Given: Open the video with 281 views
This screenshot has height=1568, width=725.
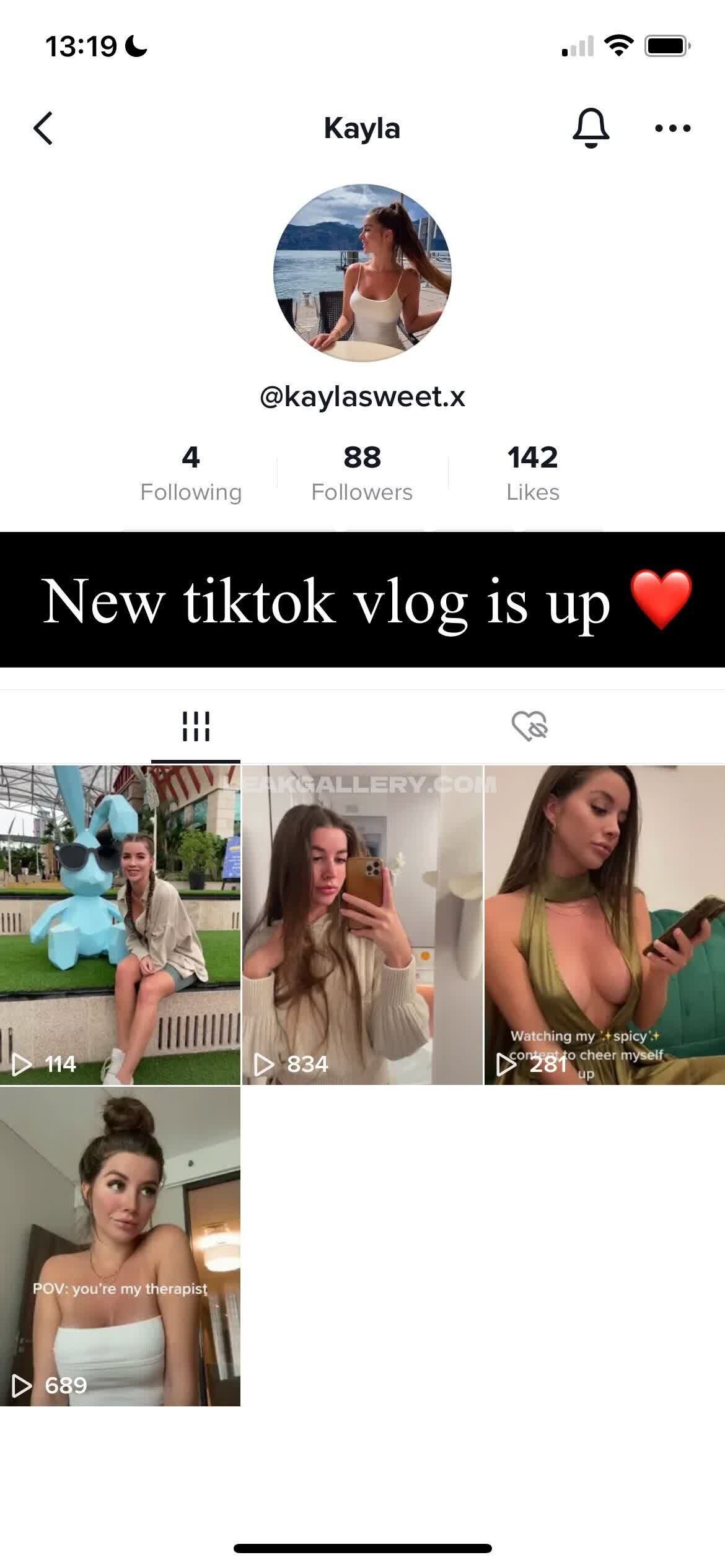Looking at the screenshot, I should [x=604, y=925].
